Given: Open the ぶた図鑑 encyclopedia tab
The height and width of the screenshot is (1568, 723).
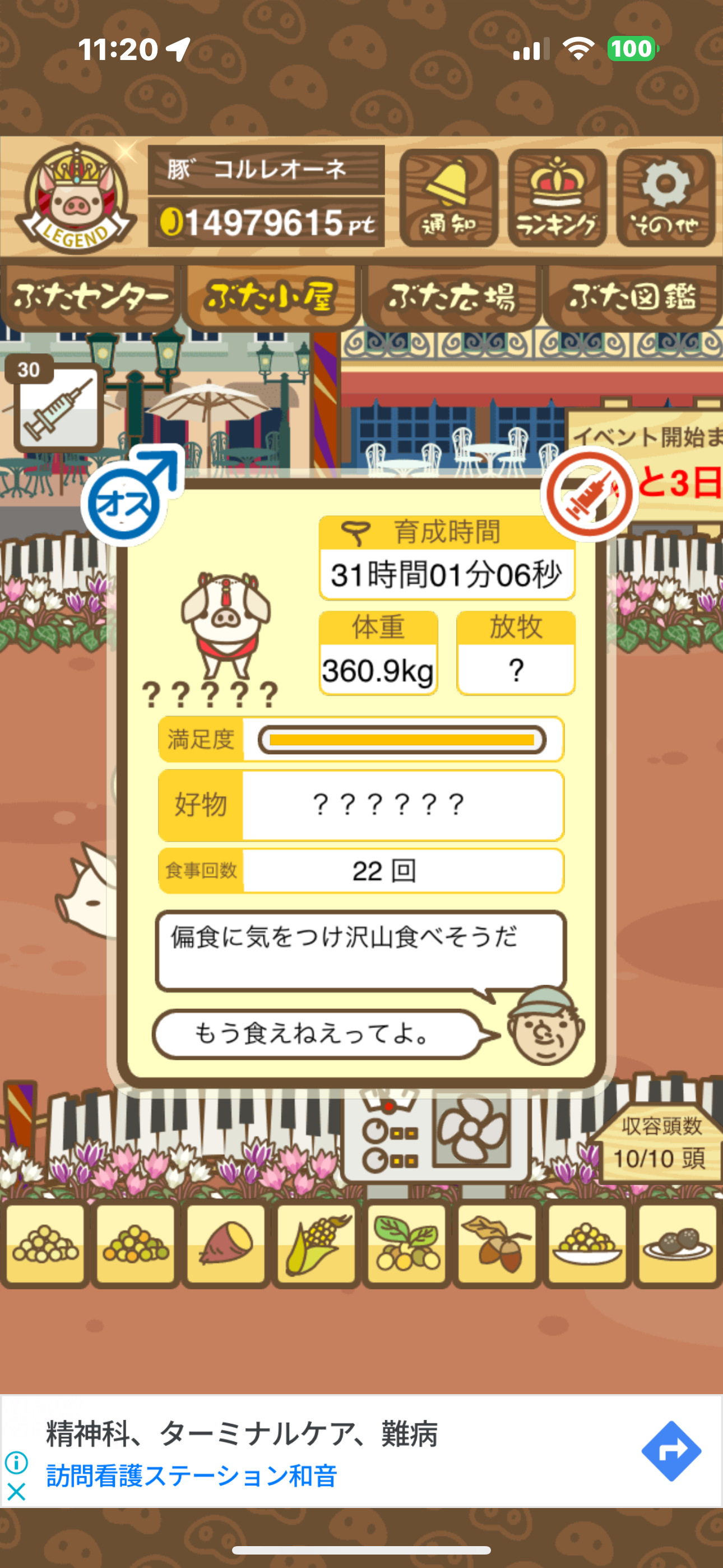Looking at the screenshot, I should pos(632,298).
